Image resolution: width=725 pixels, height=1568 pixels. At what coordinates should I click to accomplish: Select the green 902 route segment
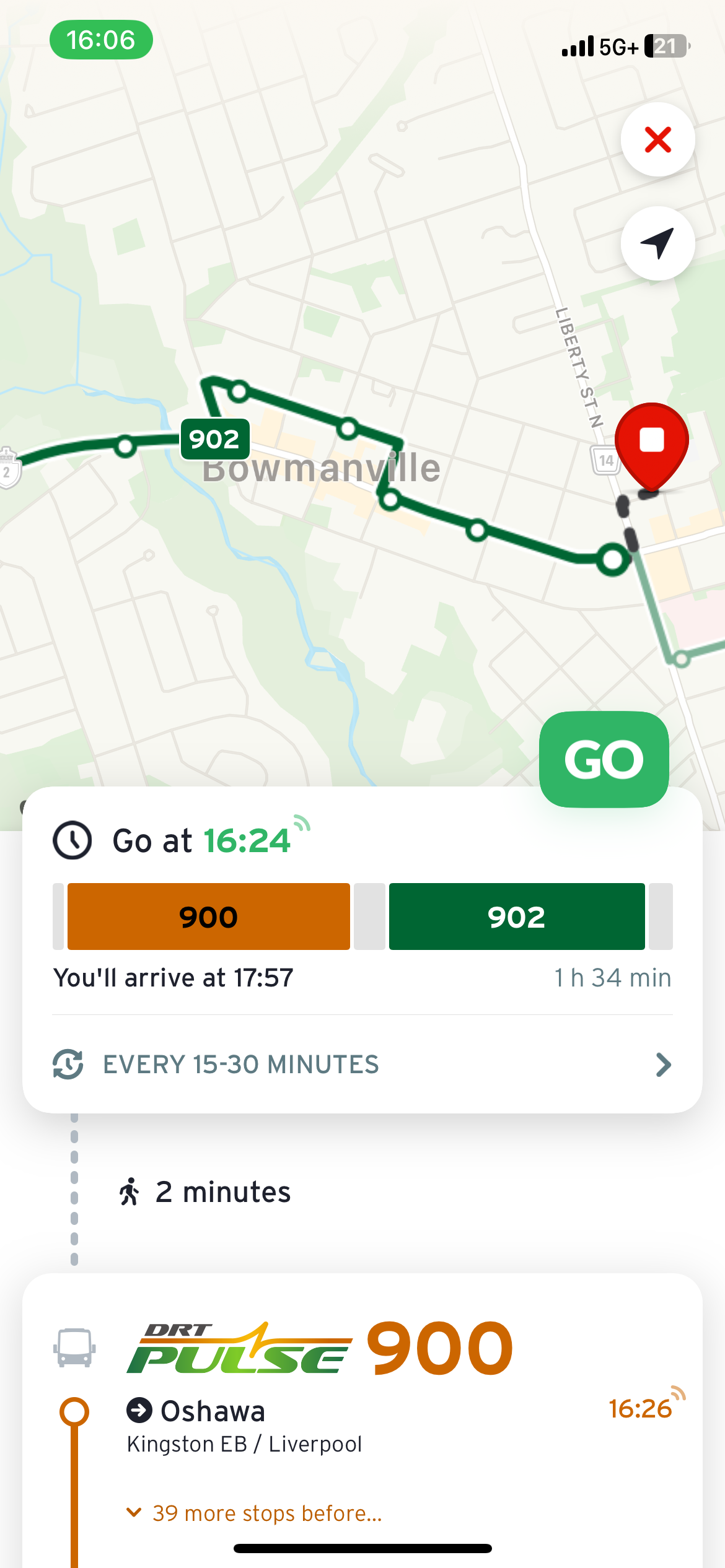[x=516, y=916]
